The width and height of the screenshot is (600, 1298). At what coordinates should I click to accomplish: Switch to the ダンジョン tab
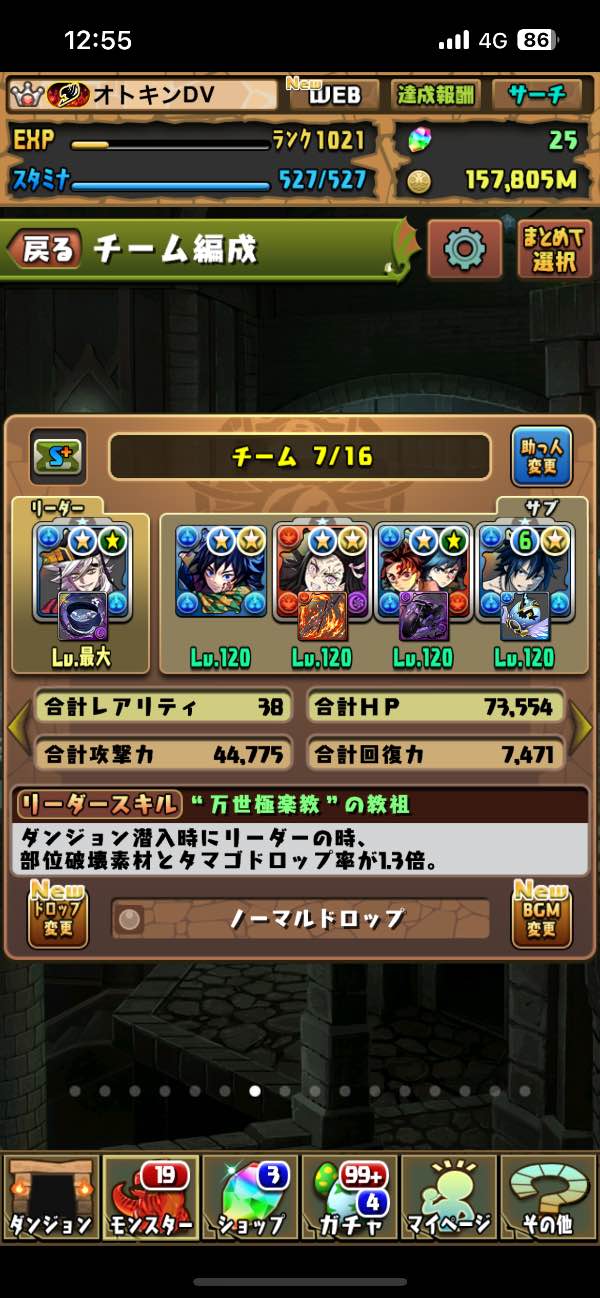[51, 1197]
